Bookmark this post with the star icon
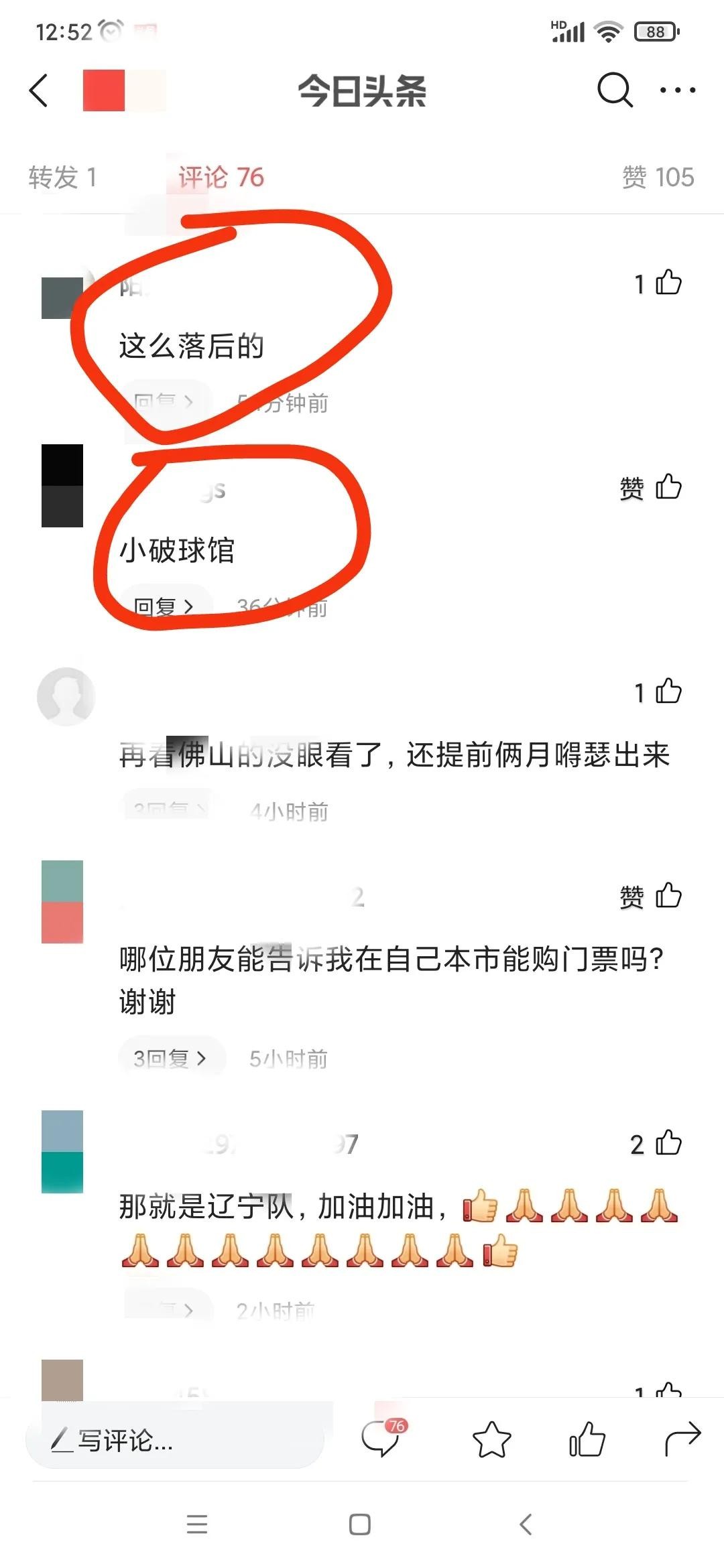The height and width of the screenshot is (1568, 724). click(x=491, y=1440)
